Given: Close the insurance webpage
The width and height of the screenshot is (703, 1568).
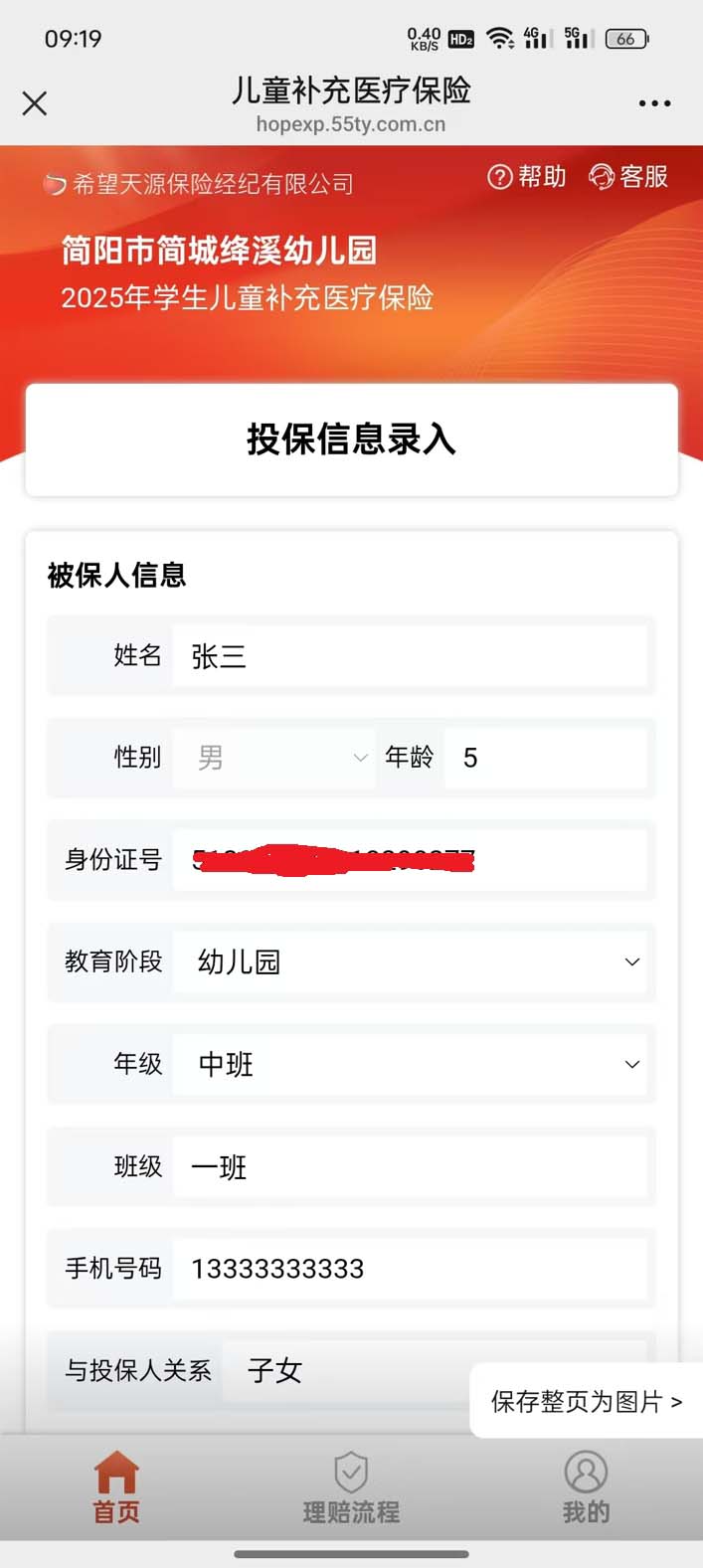Looking at the screenshot, I should pos(35,103).
